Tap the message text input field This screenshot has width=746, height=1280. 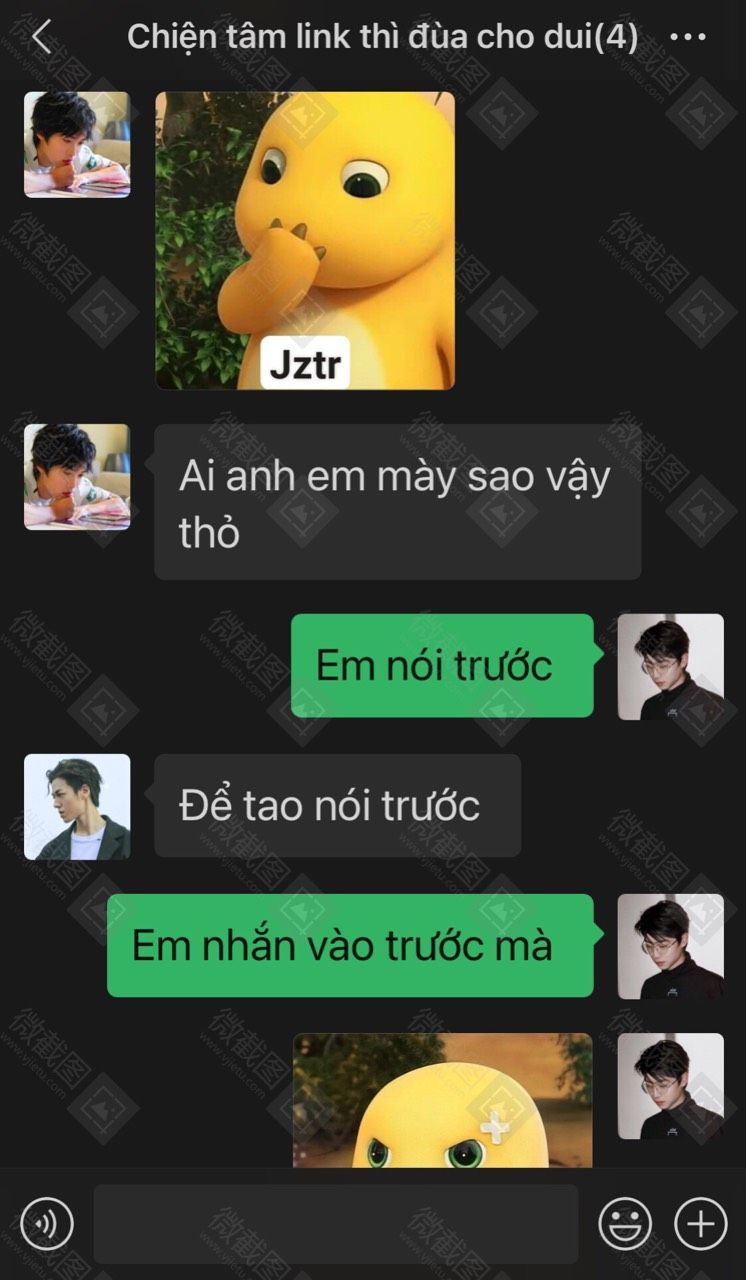[x=336, y=1224]
